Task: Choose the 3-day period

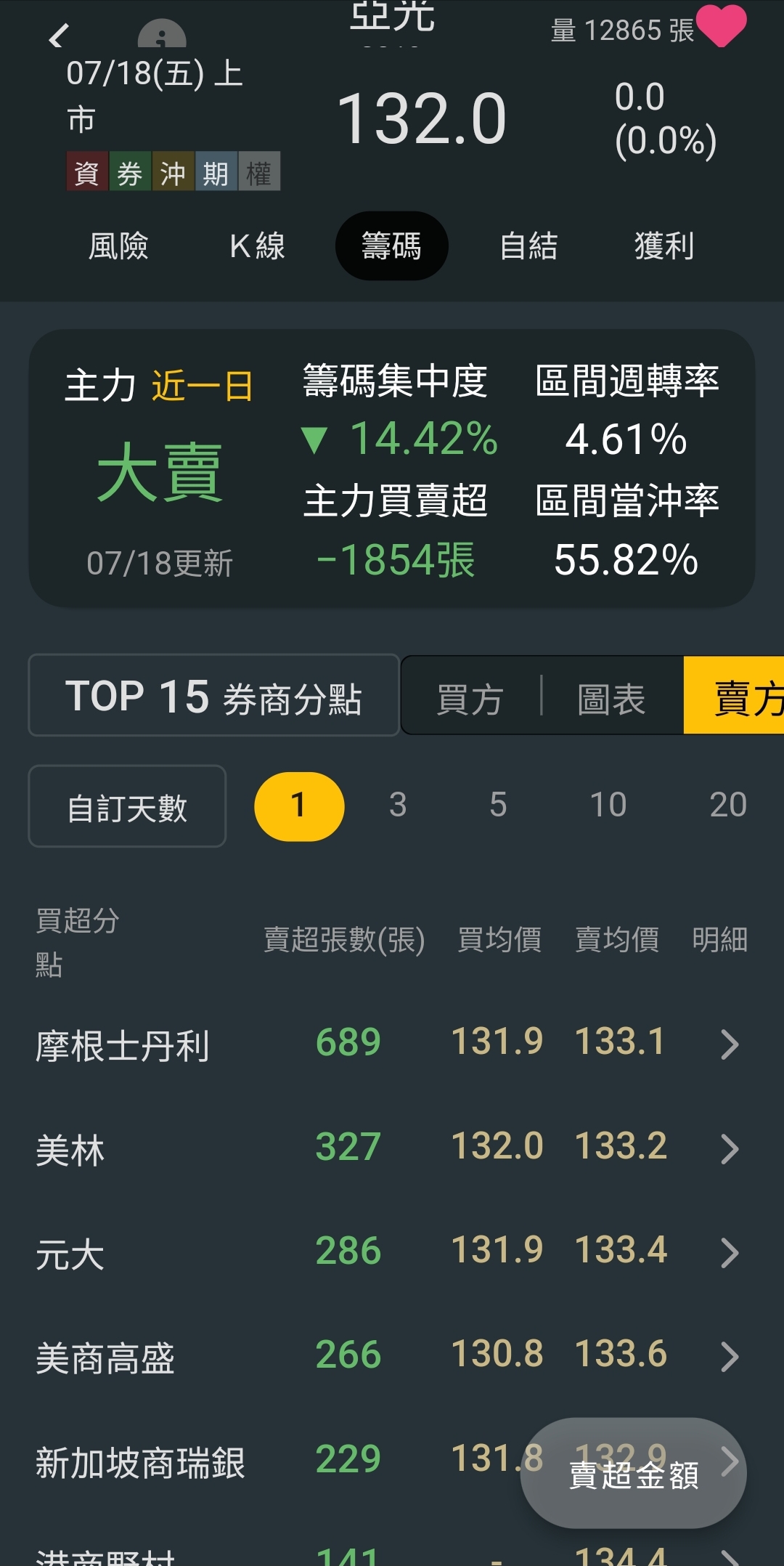Action: 398,805
